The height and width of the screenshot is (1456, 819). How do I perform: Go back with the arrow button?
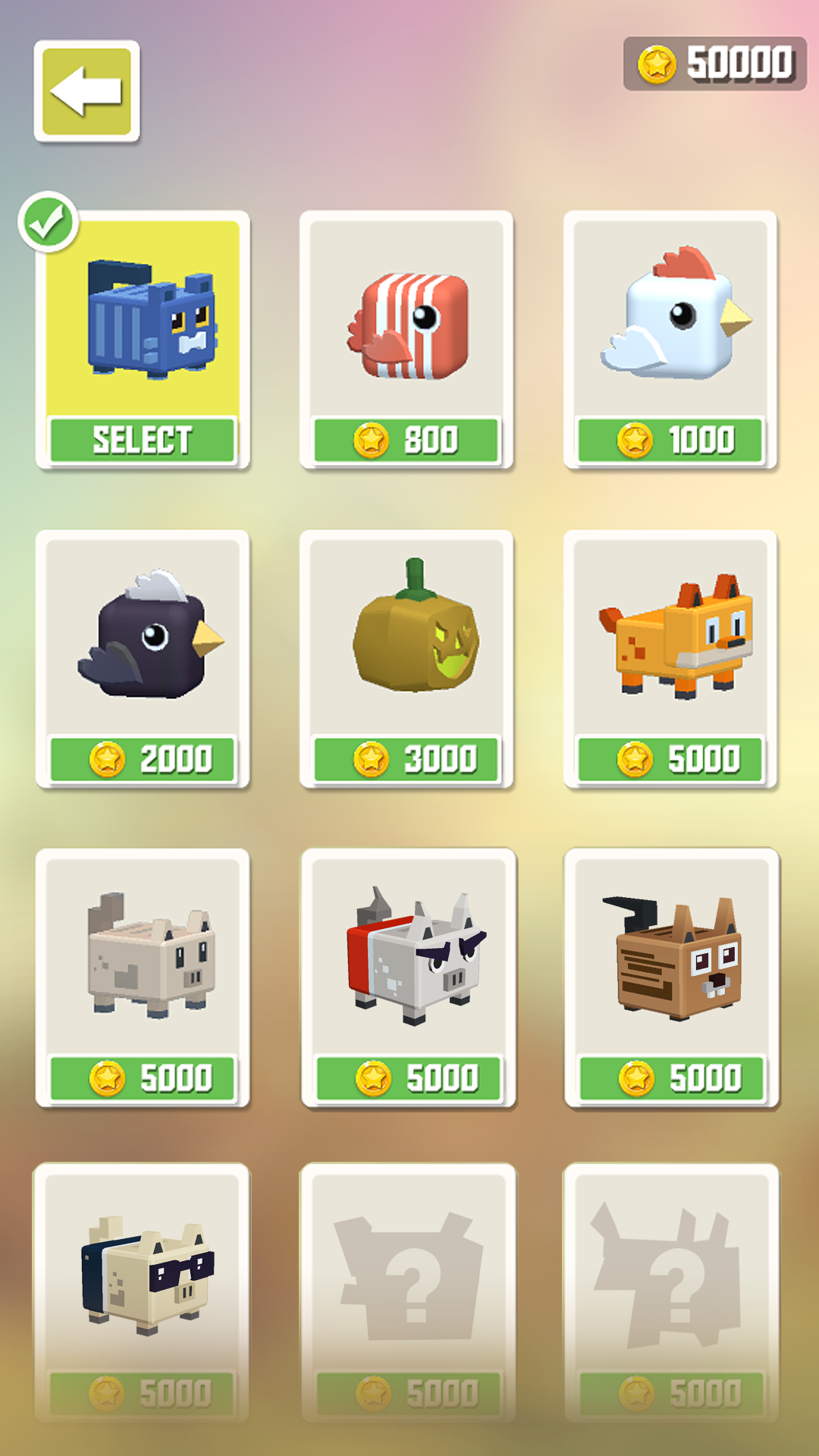point(86,91)
